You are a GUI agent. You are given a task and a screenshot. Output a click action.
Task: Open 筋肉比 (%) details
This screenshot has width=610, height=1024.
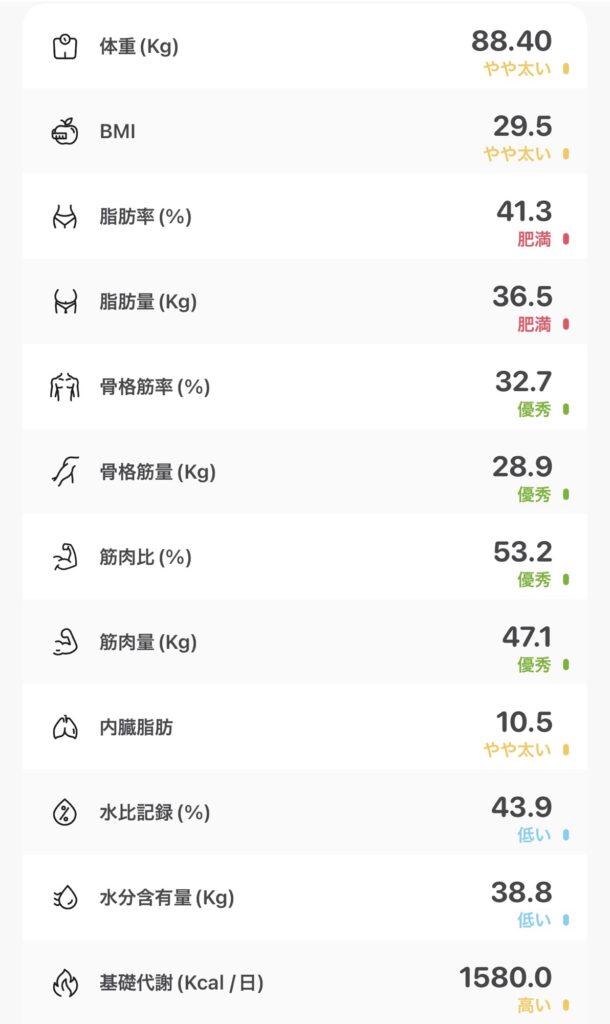[x=304, y=557]
